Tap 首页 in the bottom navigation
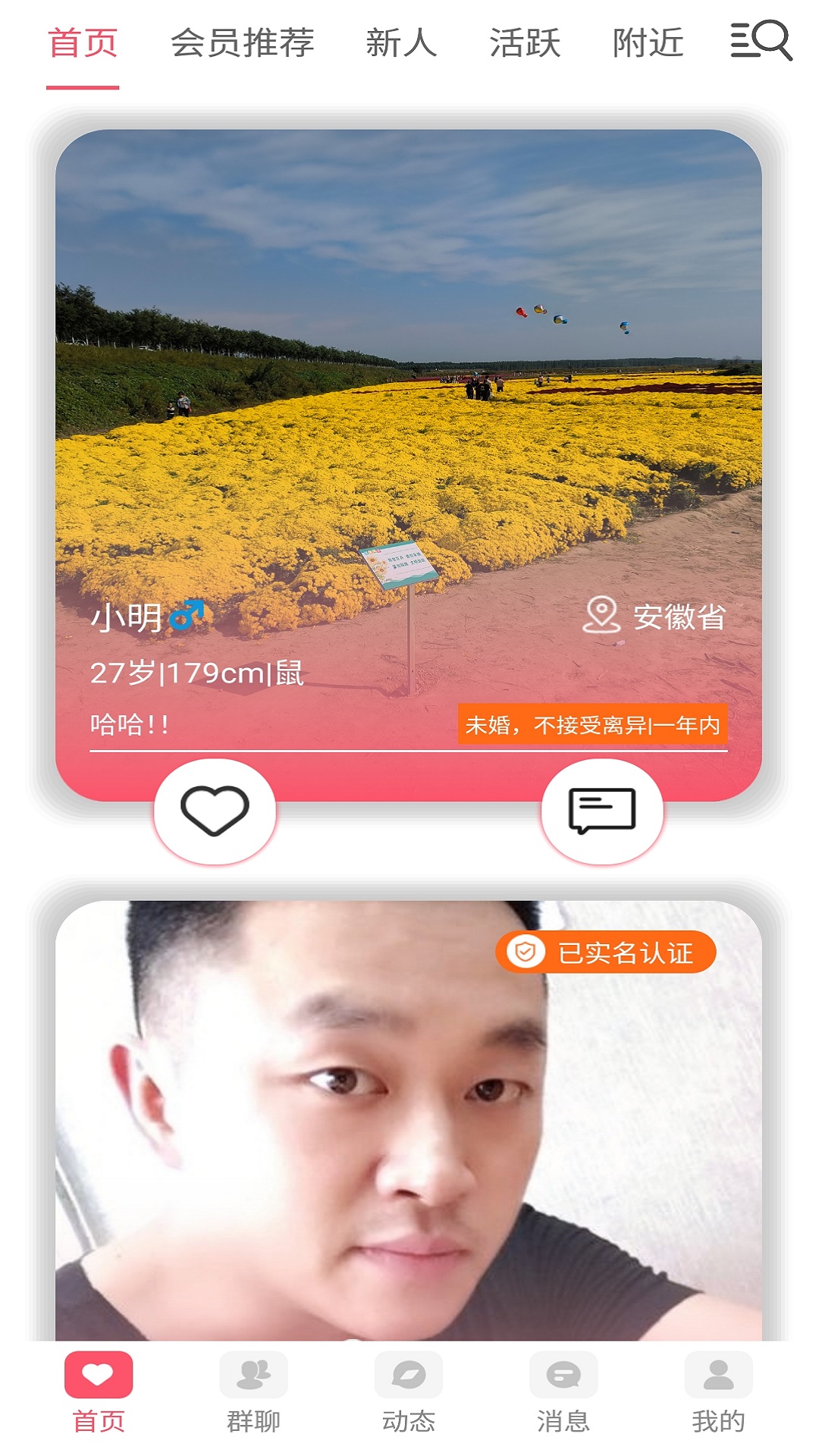This screenshot has height=1456, width=819. (x=99, y=1394)
